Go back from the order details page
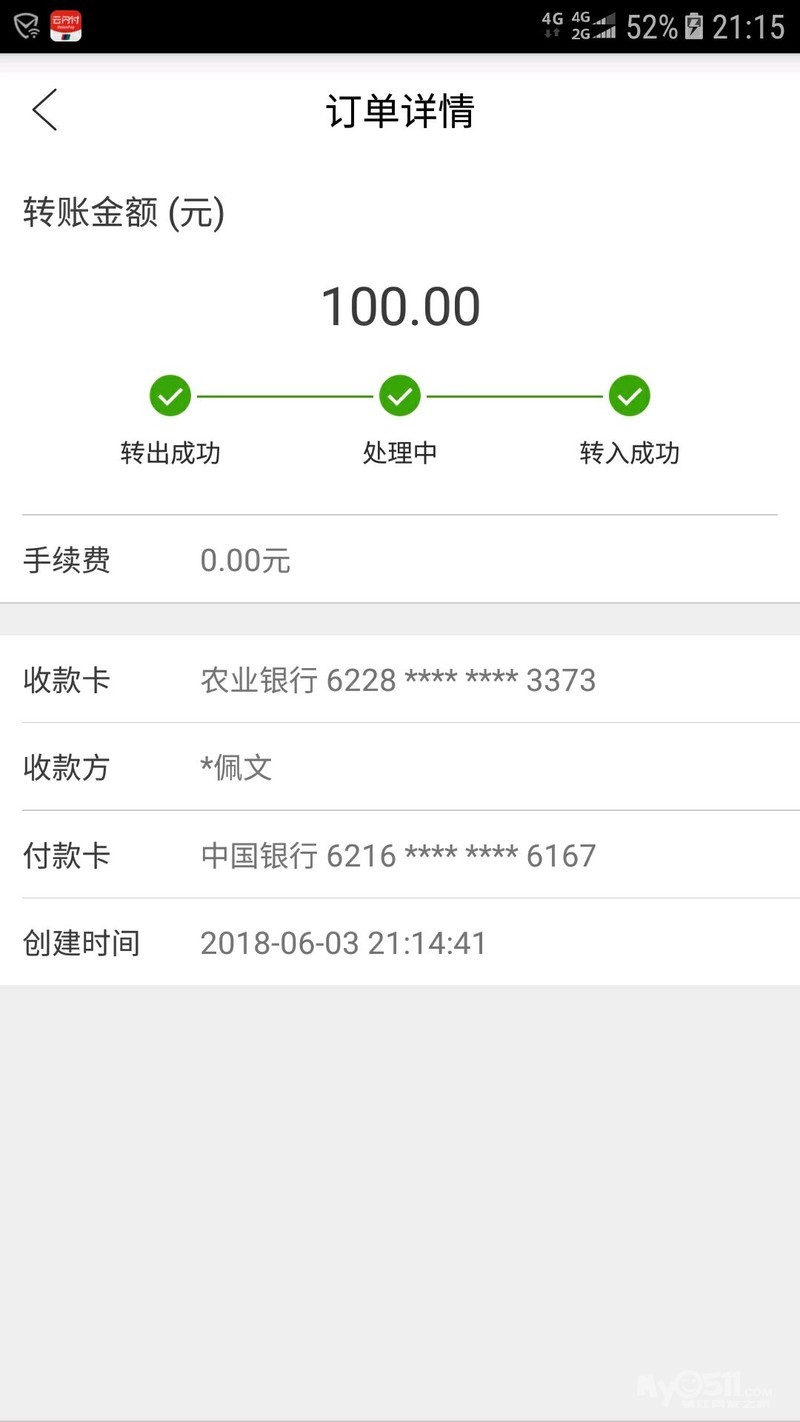 [x=45, y=110]
